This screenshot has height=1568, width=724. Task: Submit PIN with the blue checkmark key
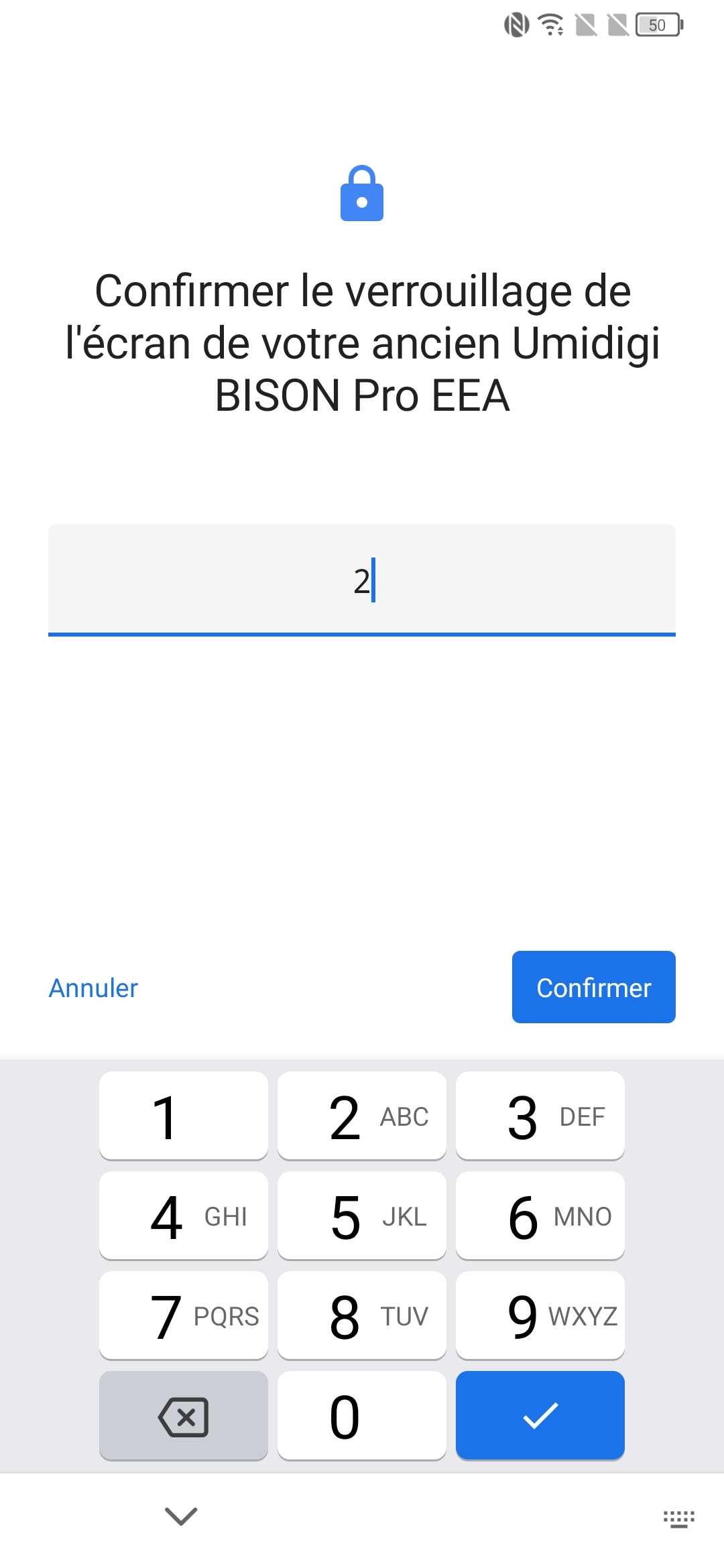[540, 1415]
